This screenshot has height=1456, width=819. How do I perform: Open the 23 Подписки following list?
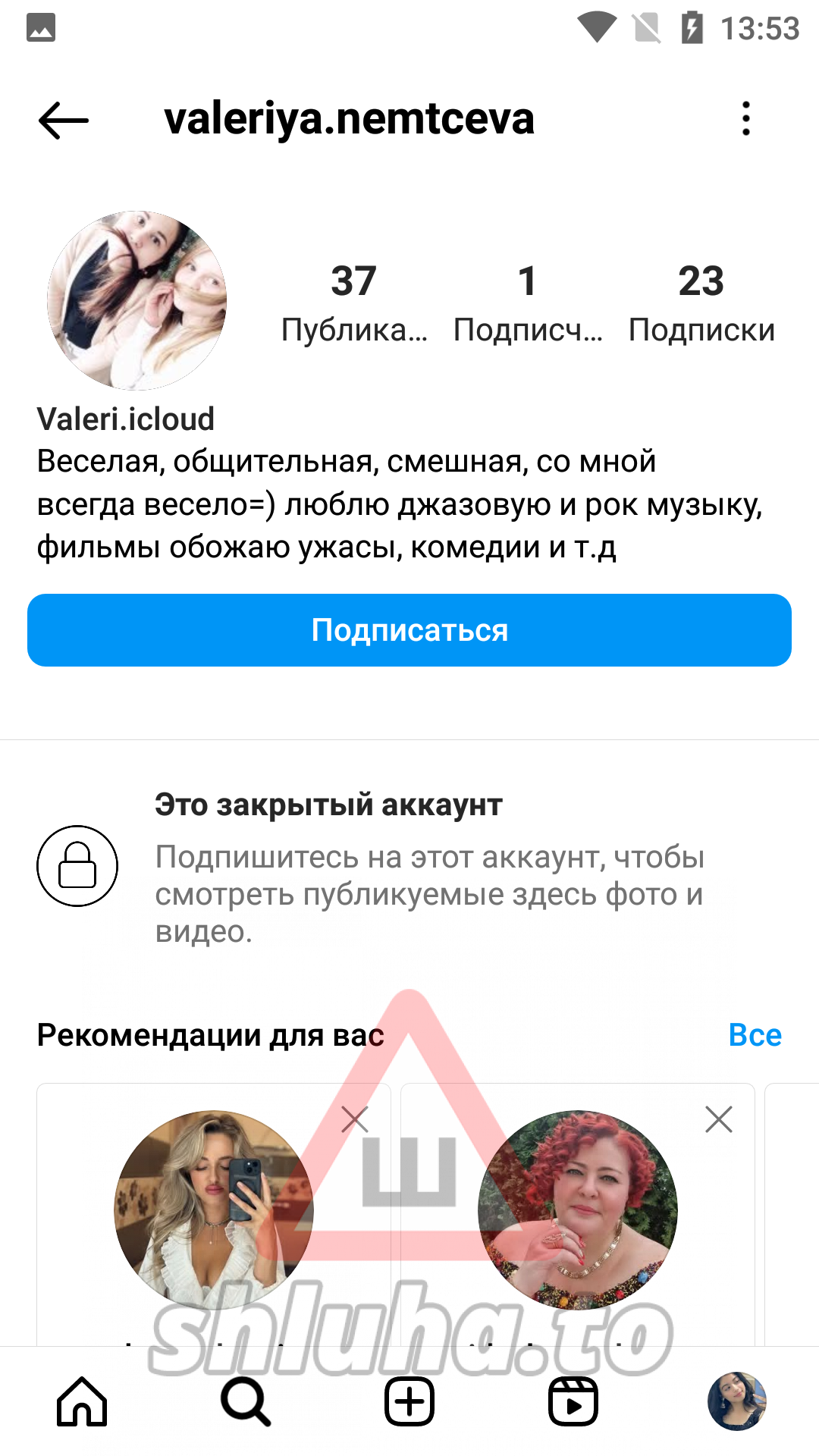click(701, 302)
